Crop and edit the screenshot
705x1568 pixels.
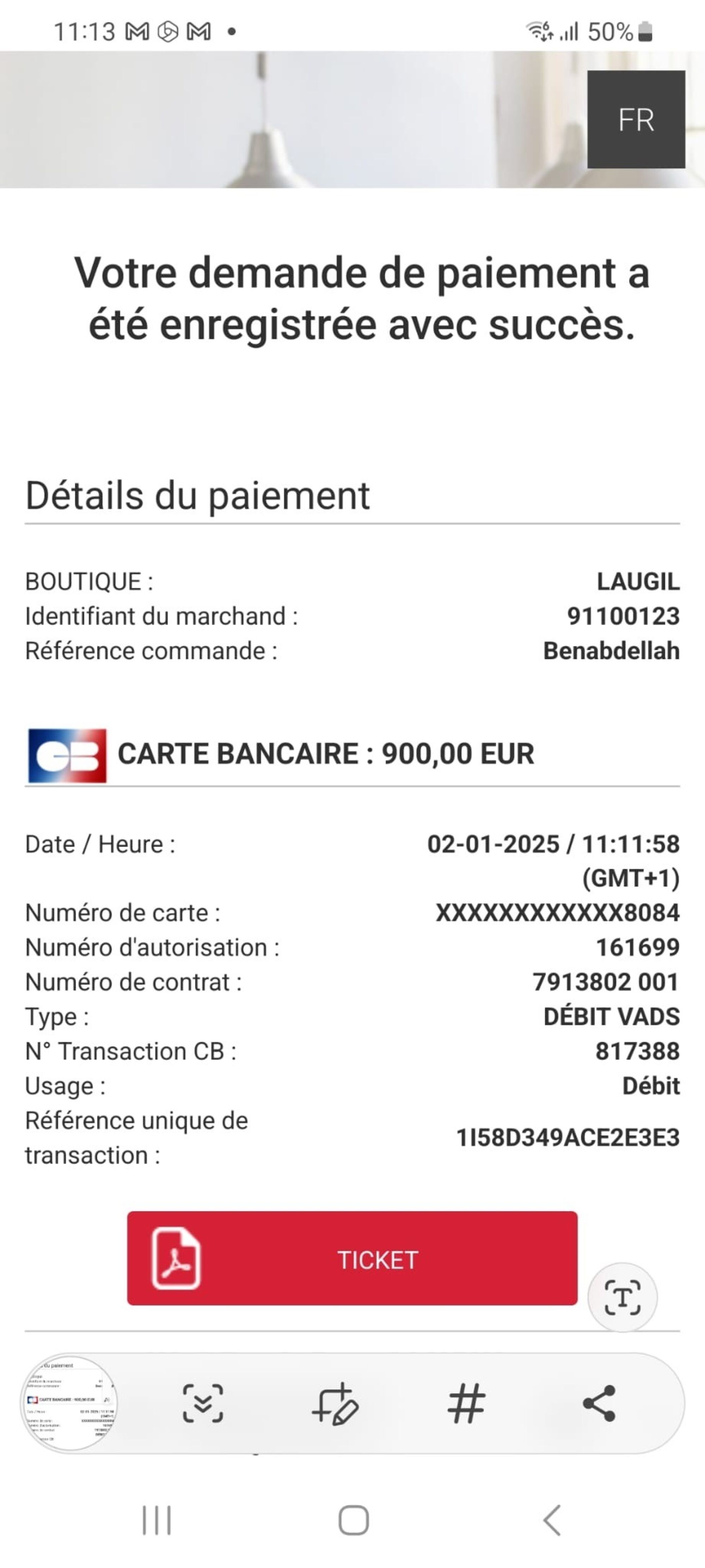pos(335,1403)
